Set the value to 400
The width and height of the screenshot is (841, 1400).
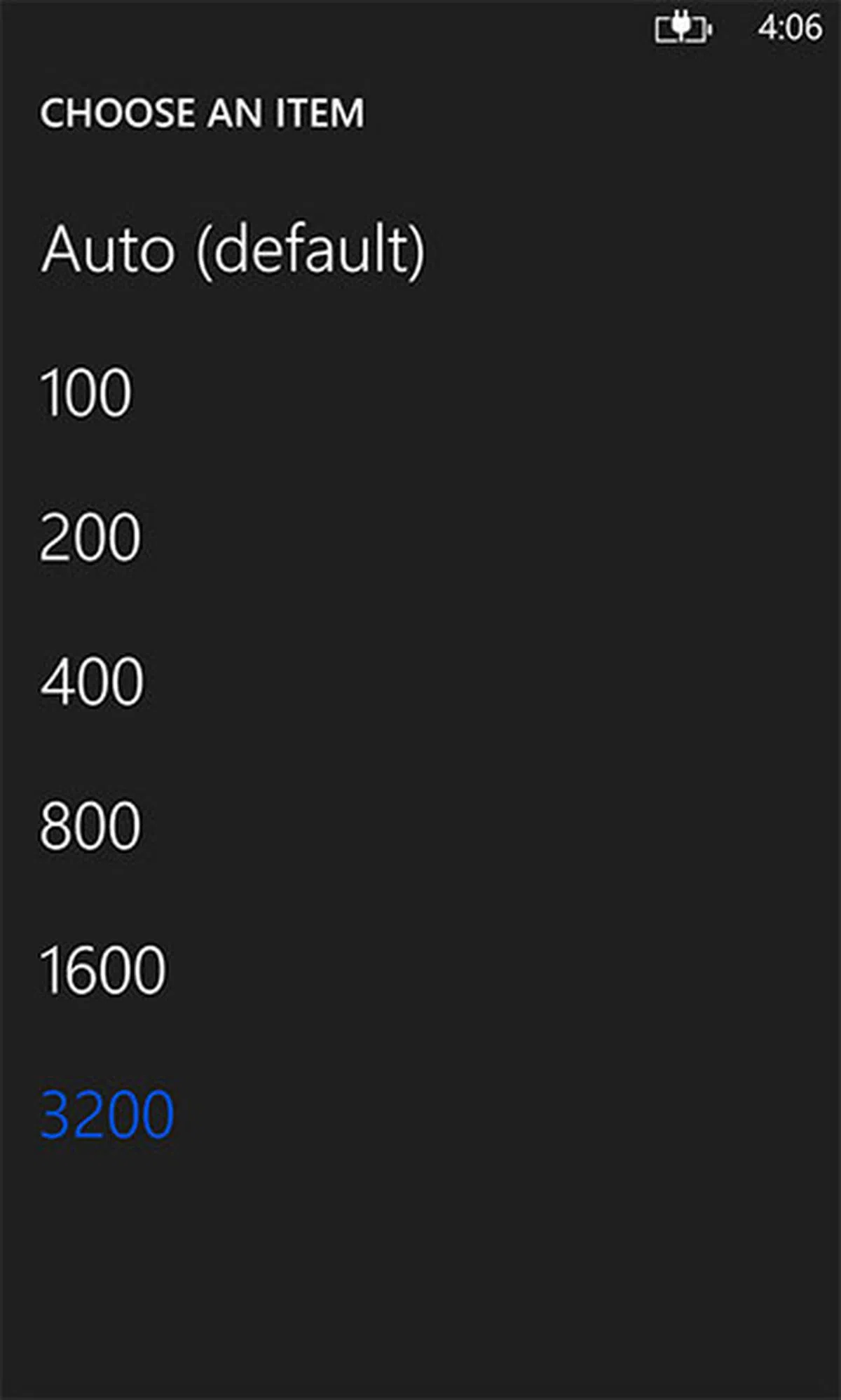[92, 682]
